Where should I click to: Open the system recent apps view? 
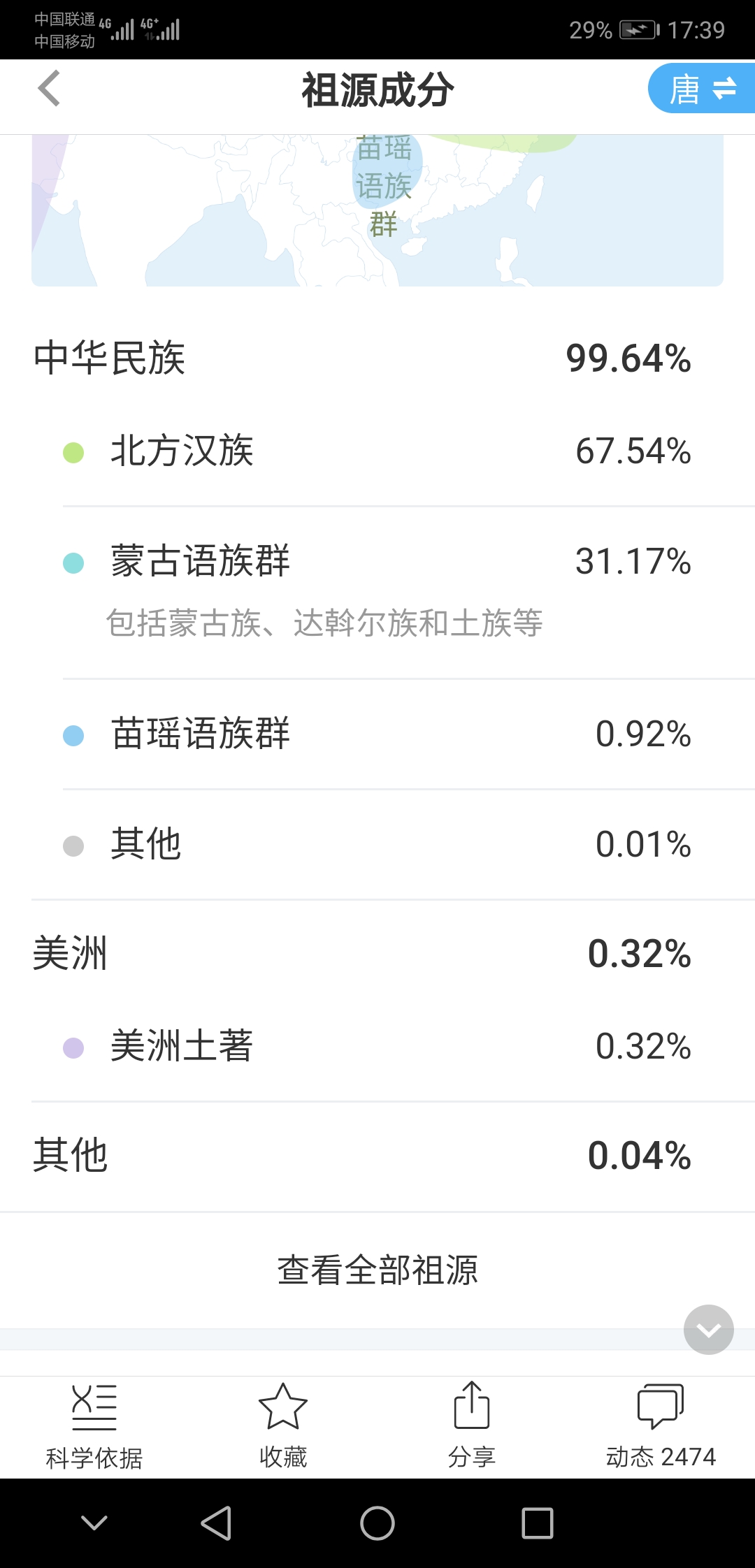(538, 1523)
